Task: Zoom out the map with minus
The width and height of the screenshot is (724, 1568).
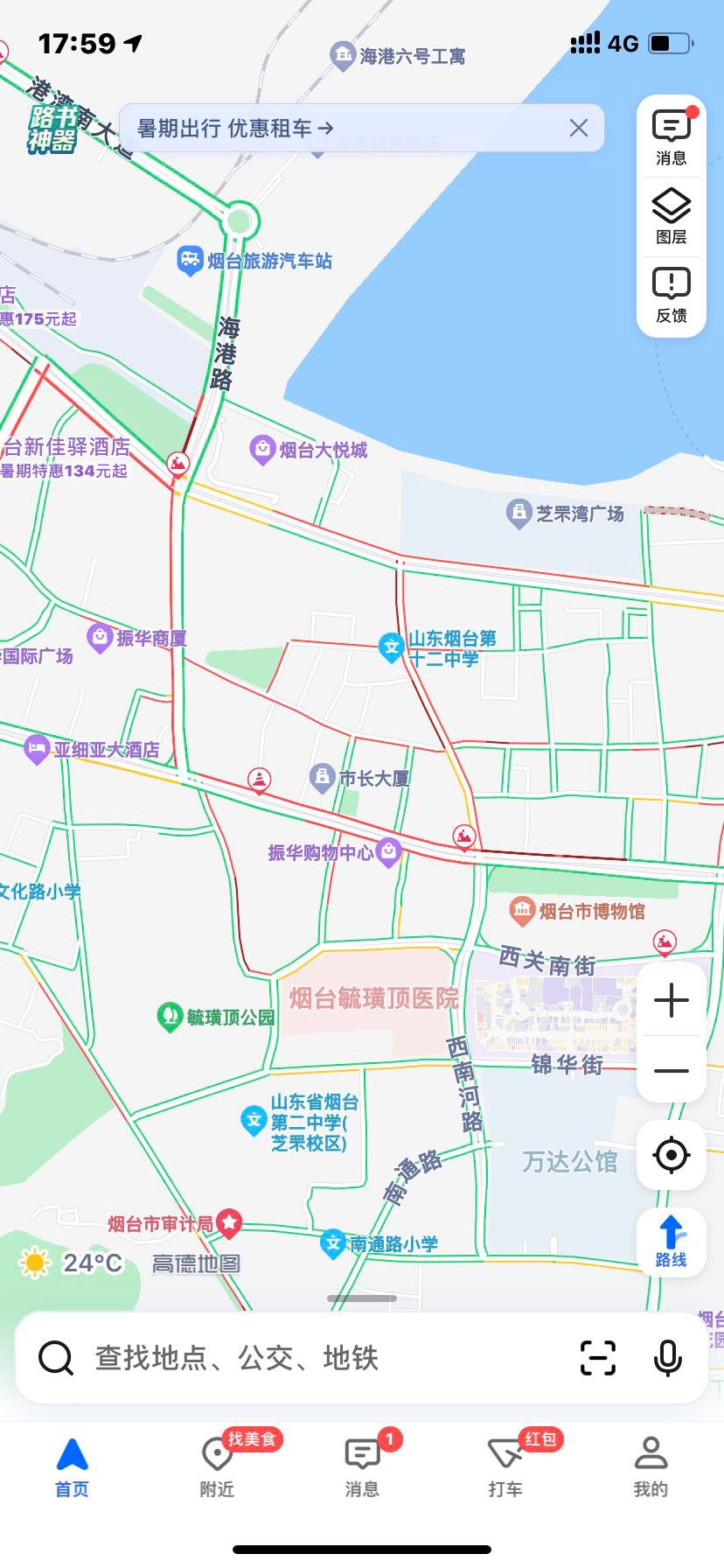Action: point(672,1070)
